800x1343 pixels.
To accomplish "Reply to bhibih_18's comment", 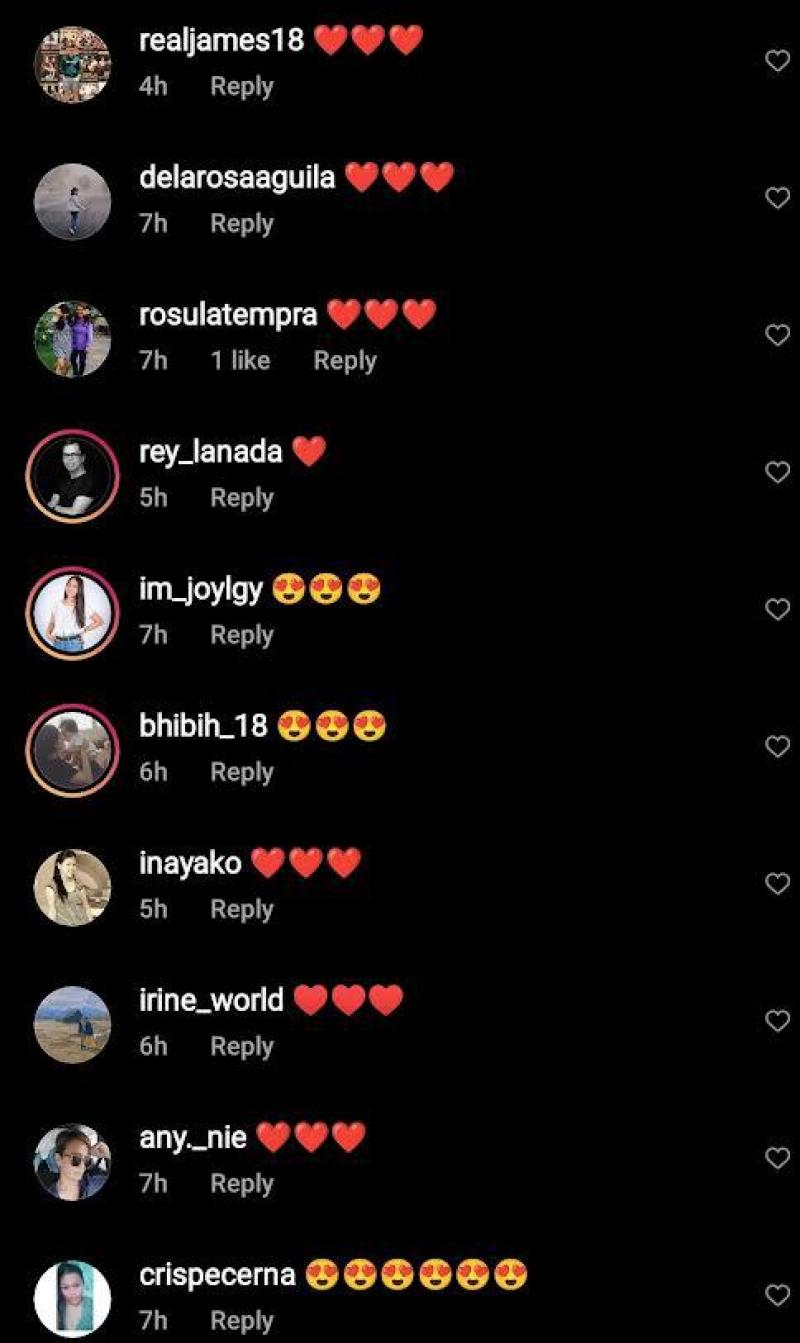I will click(x=241, y=772).
